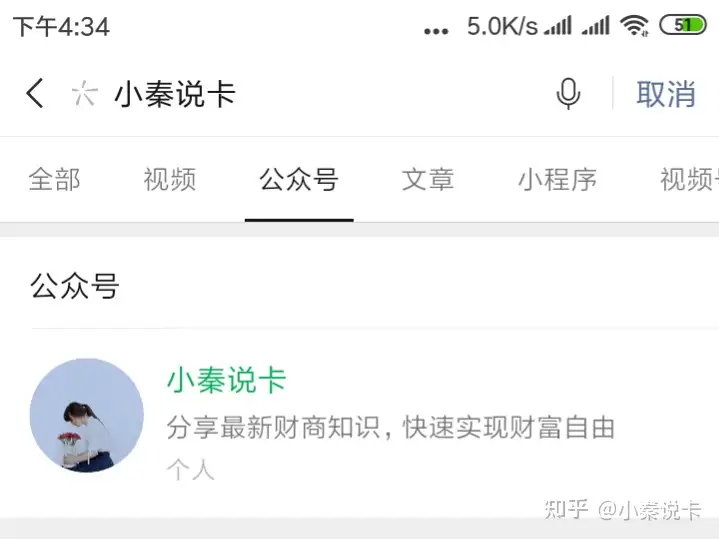The height and width of the screenshot is (540, 719).
Task: Switch to the 小程序 tab
Action: [x=557, y=180]
